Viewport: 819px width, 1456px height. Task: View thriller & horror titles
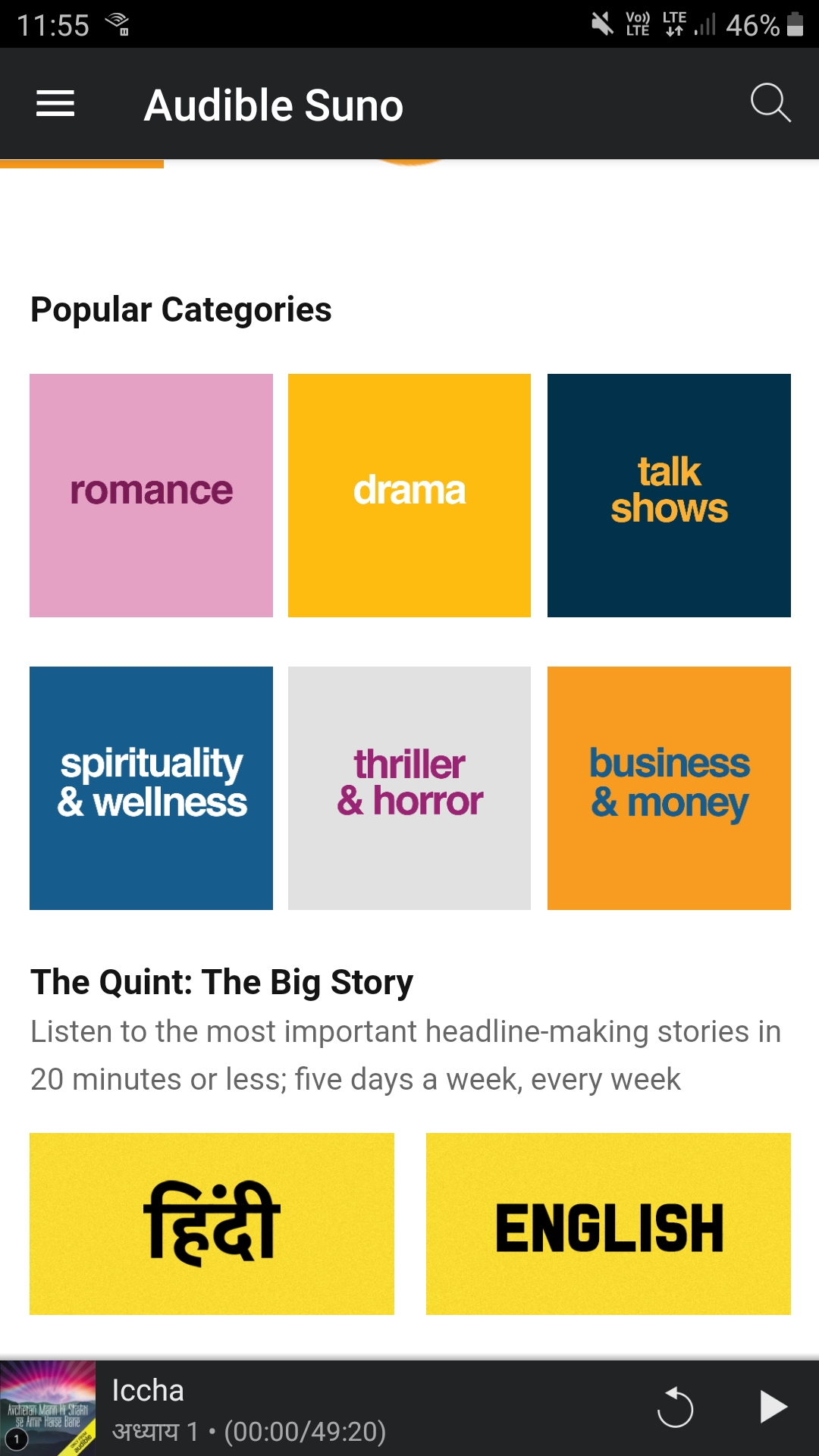[409, 788]
